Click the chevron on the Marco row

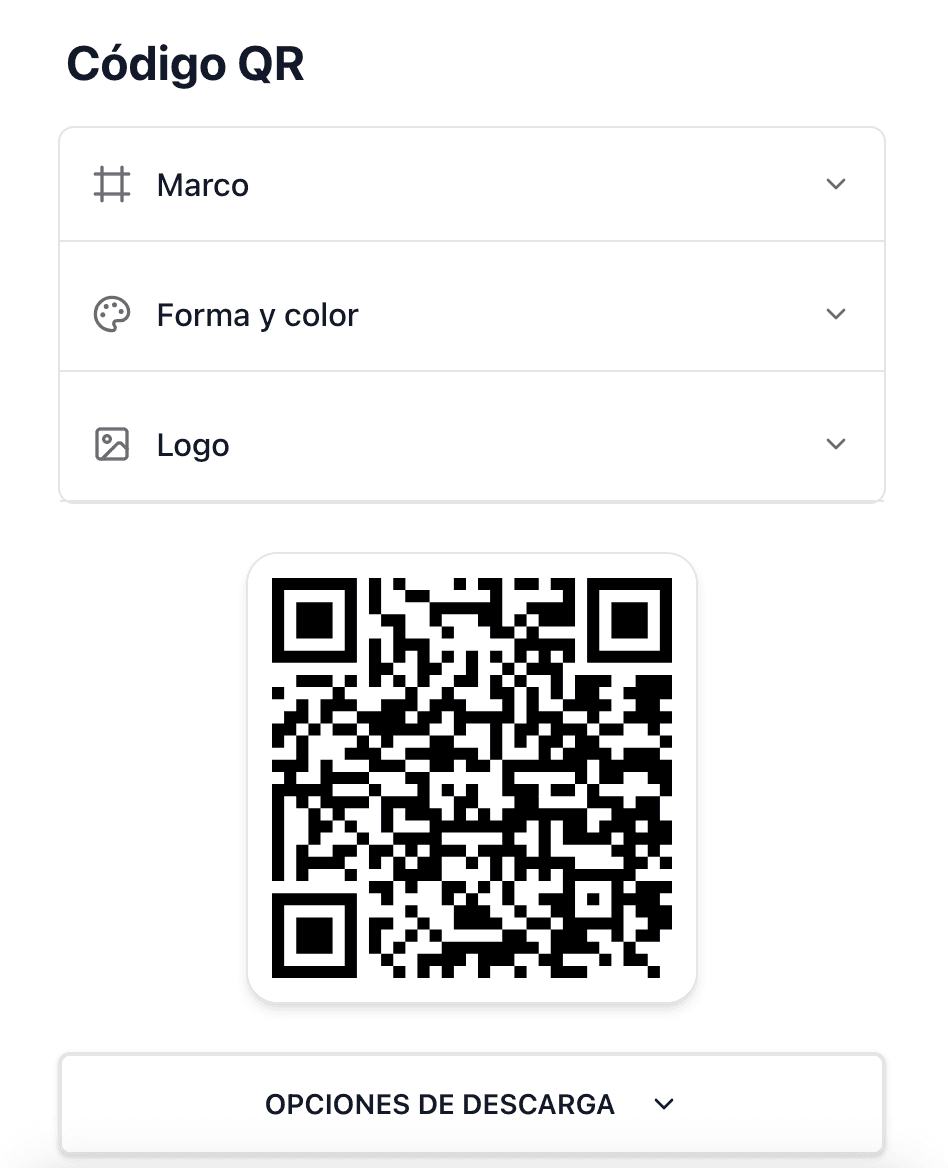(x=836, y=184)
